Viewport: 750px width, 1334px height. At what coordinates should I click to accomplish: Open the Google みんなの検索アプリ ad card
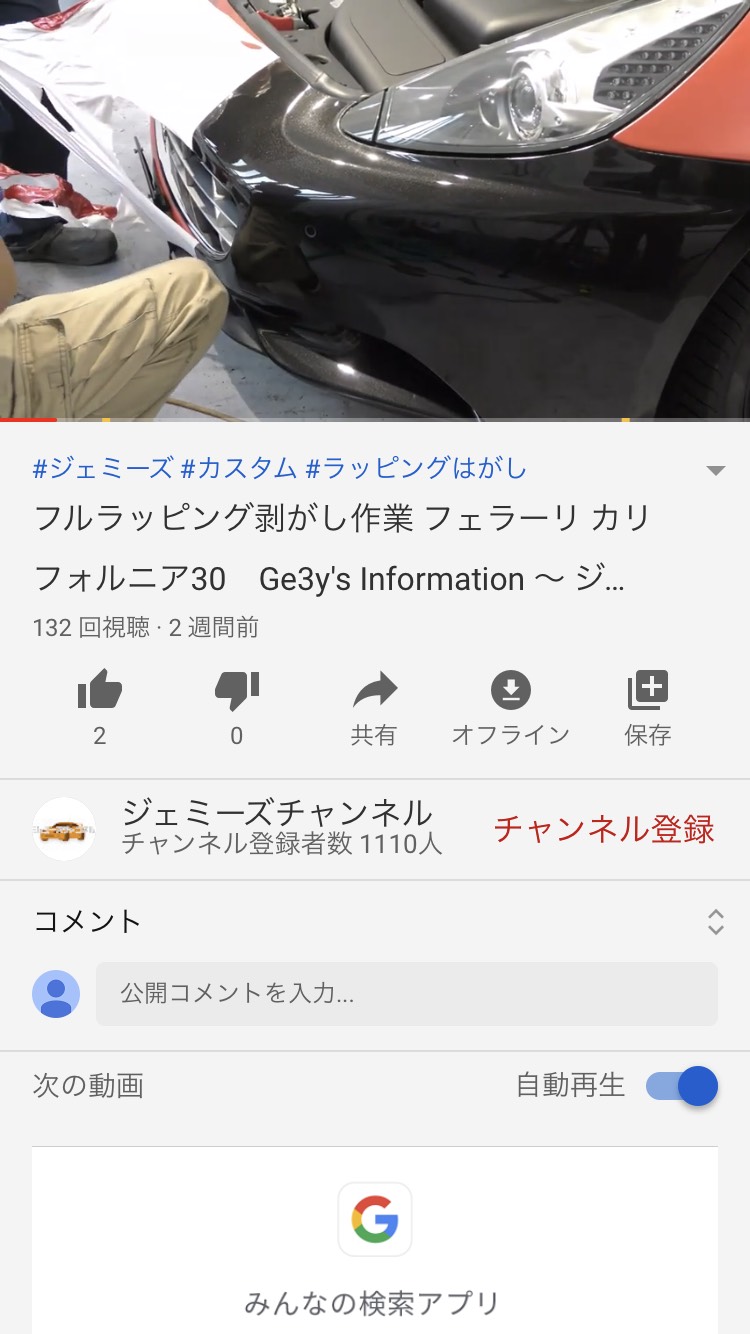[375, 1240]
